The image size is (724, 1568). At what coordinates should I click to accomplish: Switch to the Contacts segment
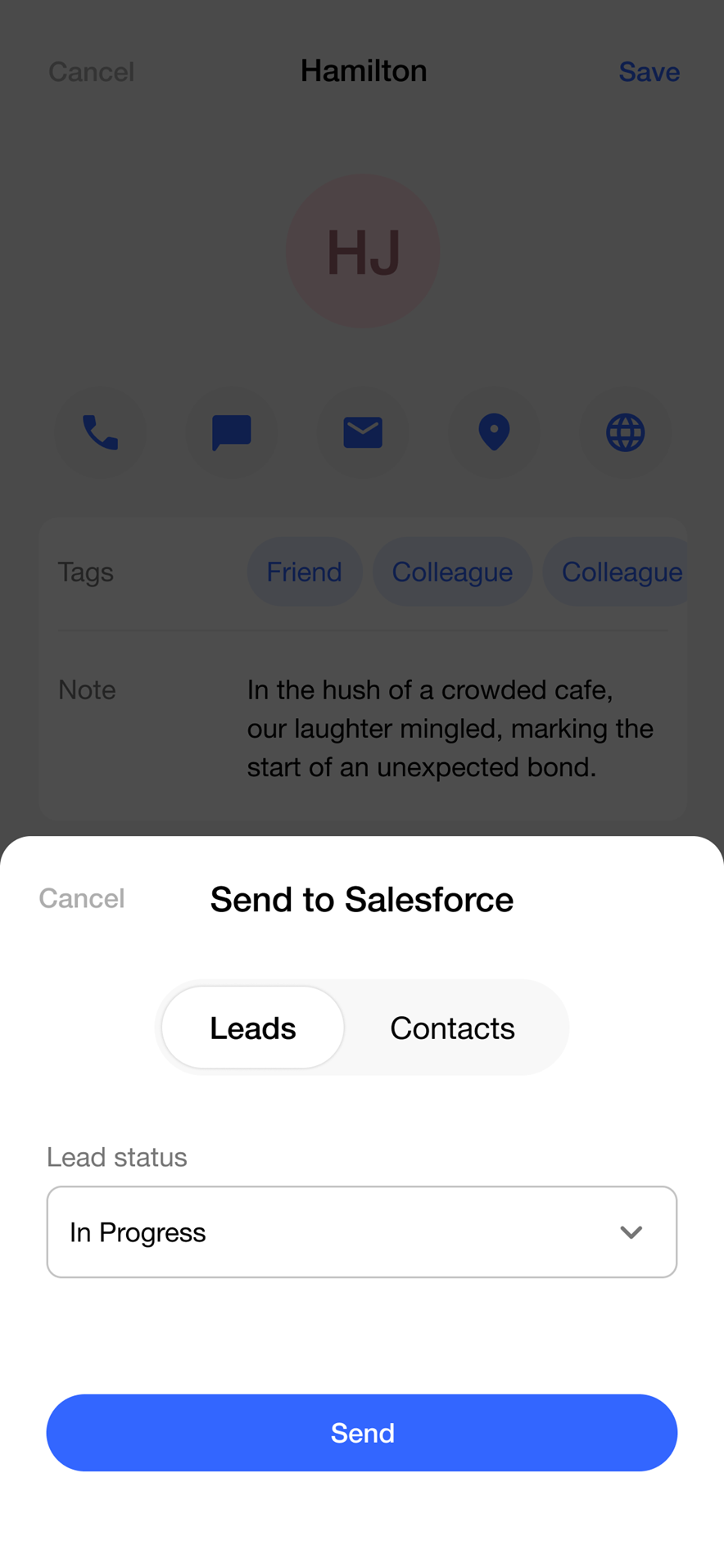coord(452,1028)
